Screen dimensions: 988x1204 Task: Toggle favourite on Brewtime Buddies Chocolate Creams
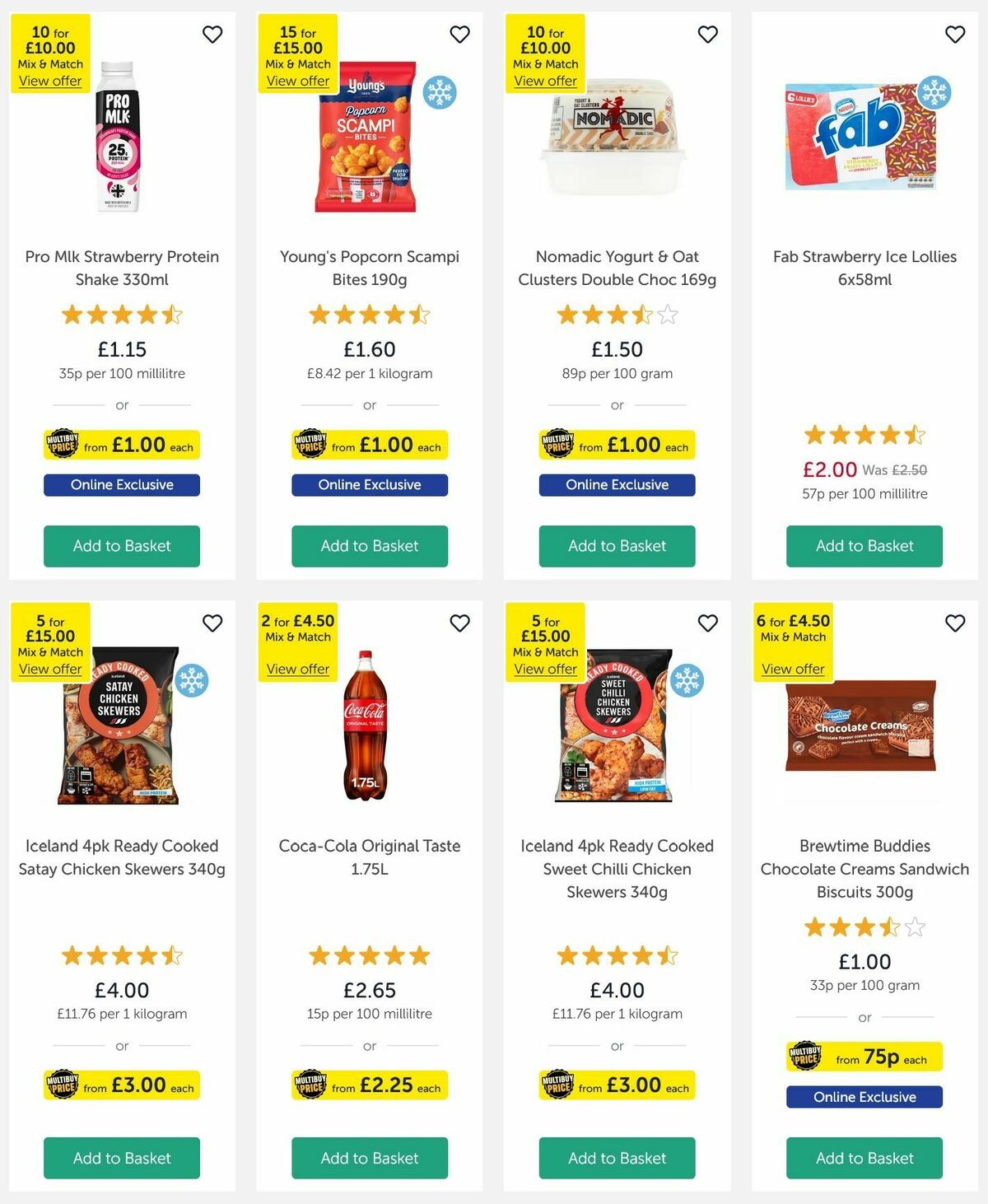(955, 623)
